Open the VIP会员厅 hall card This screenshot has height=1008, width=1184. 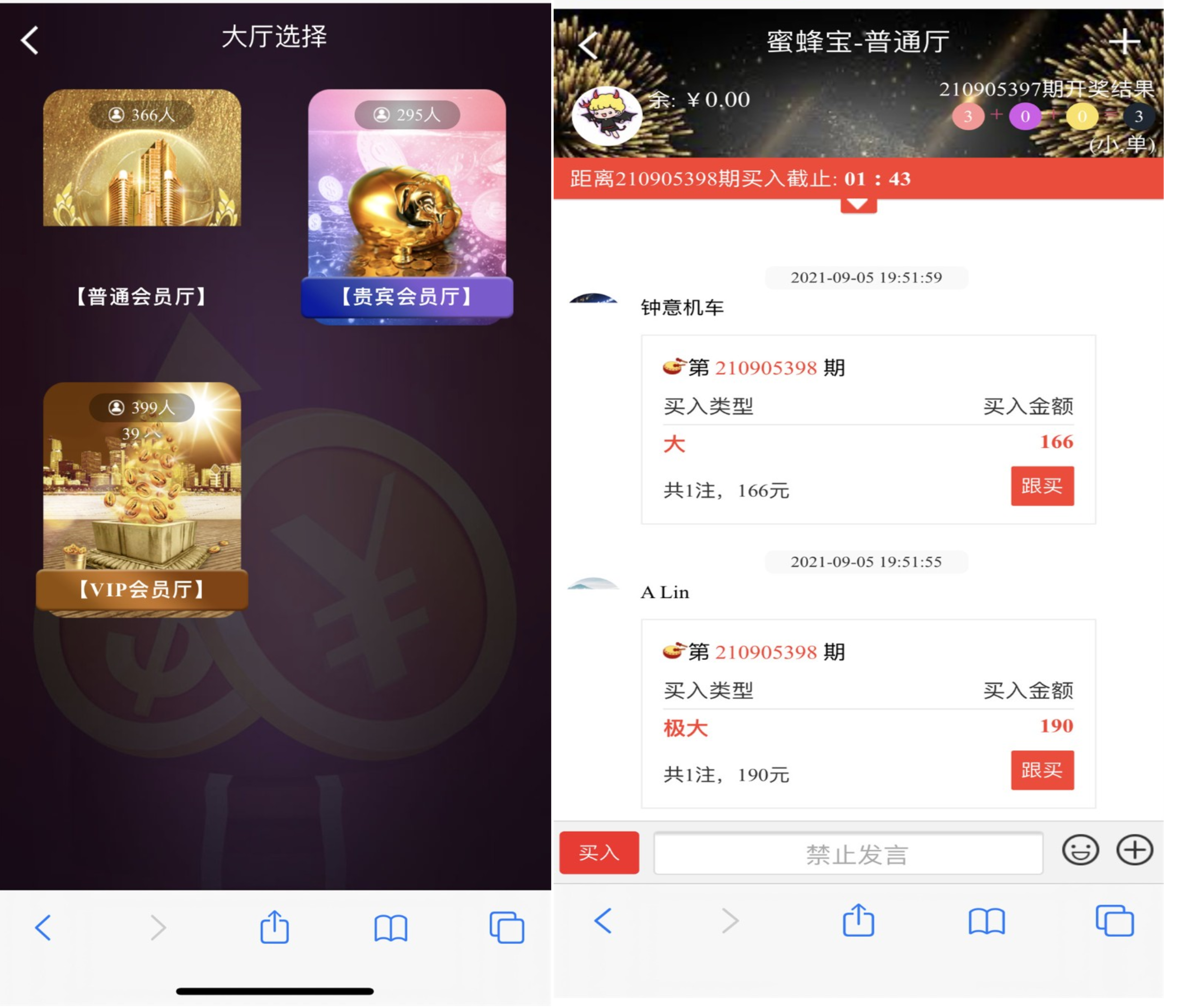[x=142, y=497]
